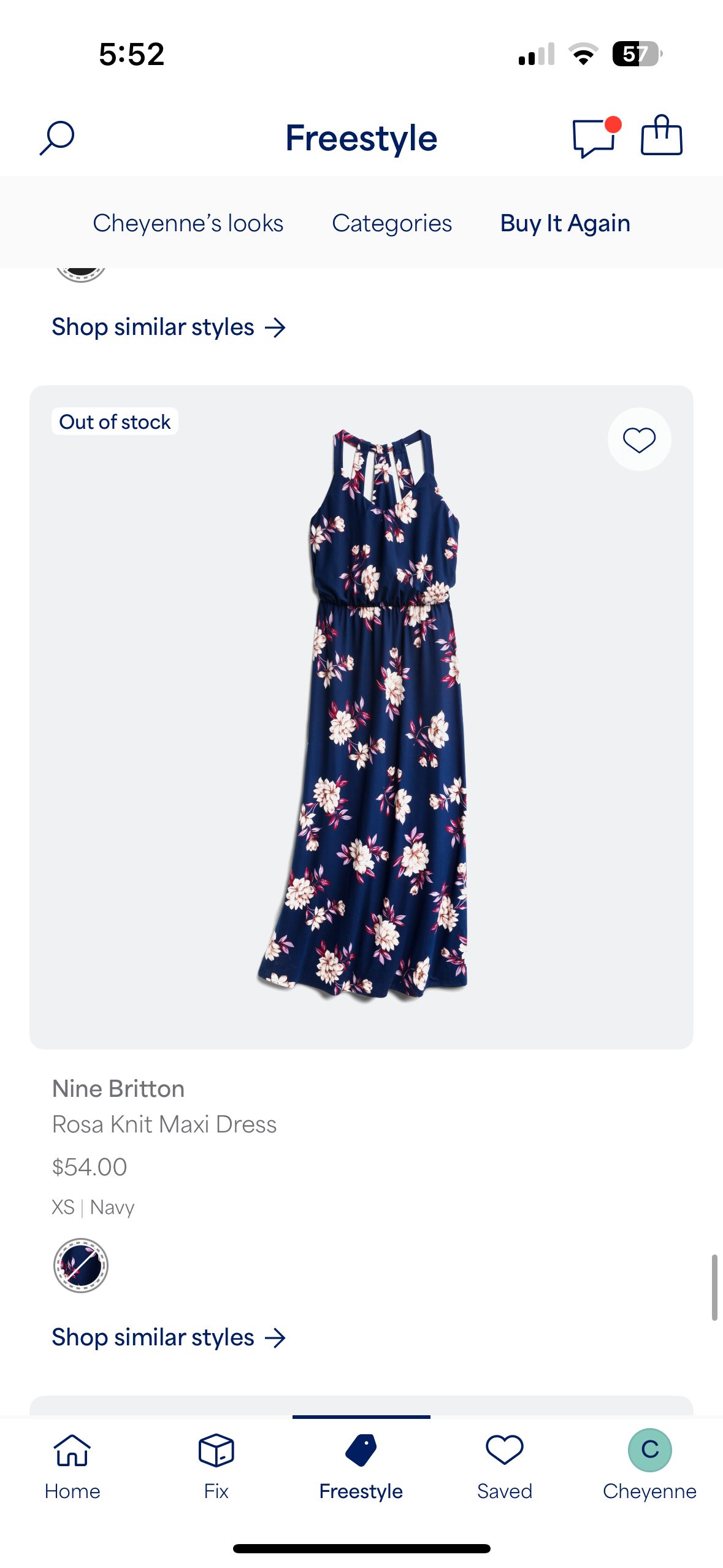Switch to the Categories tab

392,223
